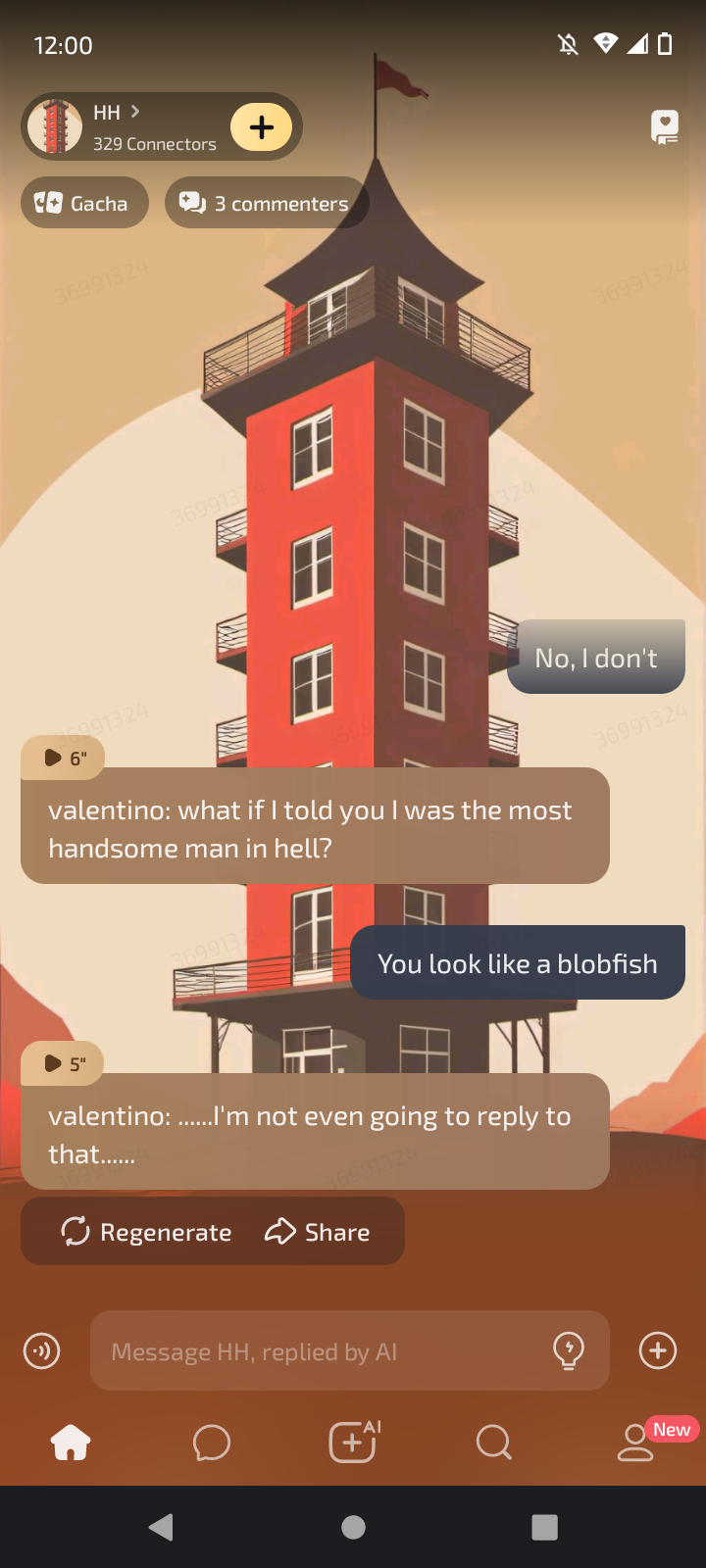View the 3 commenters

(x=266, y=203)
